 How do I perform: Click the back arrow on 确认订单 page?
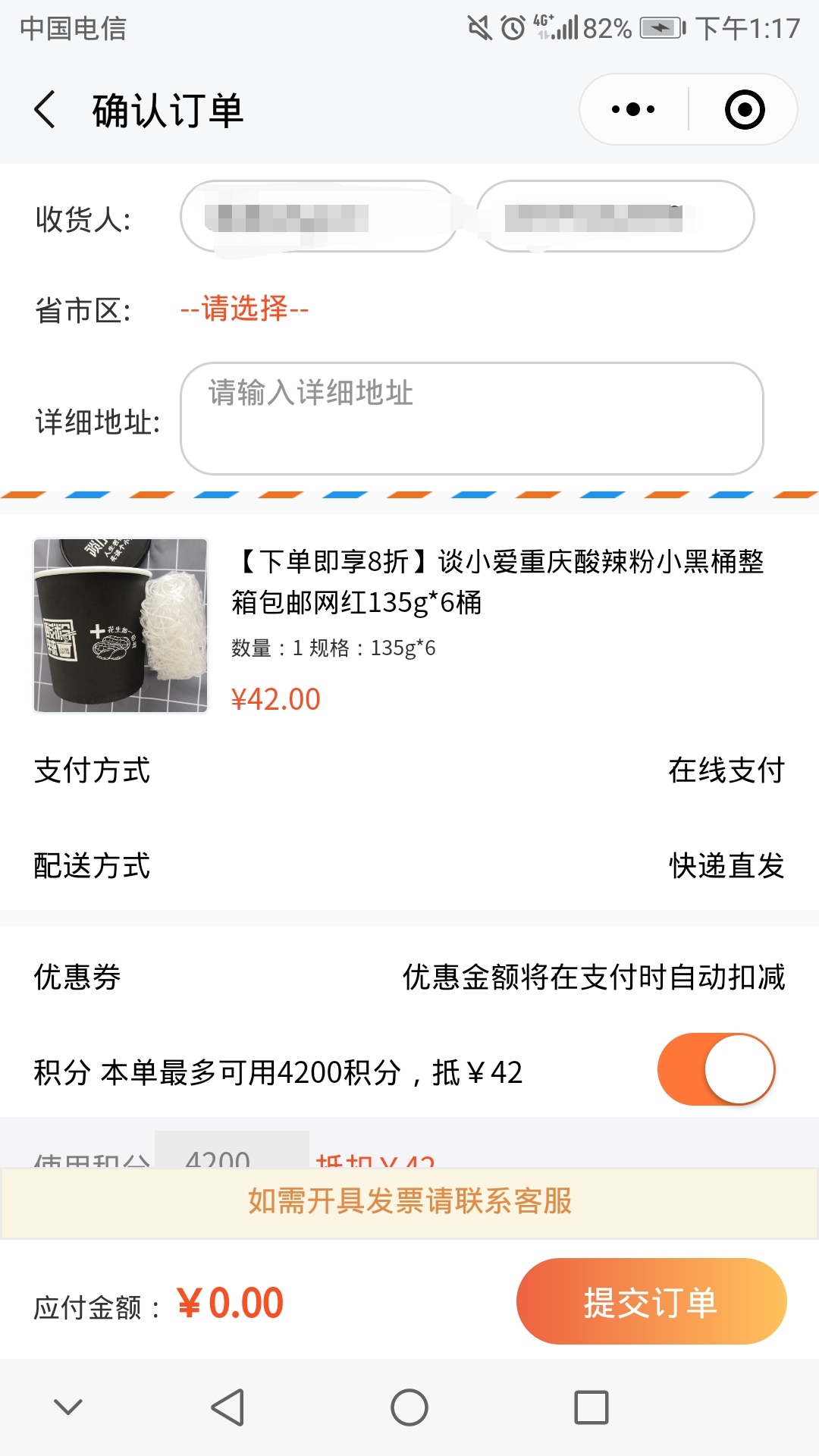tap(43, 108)
